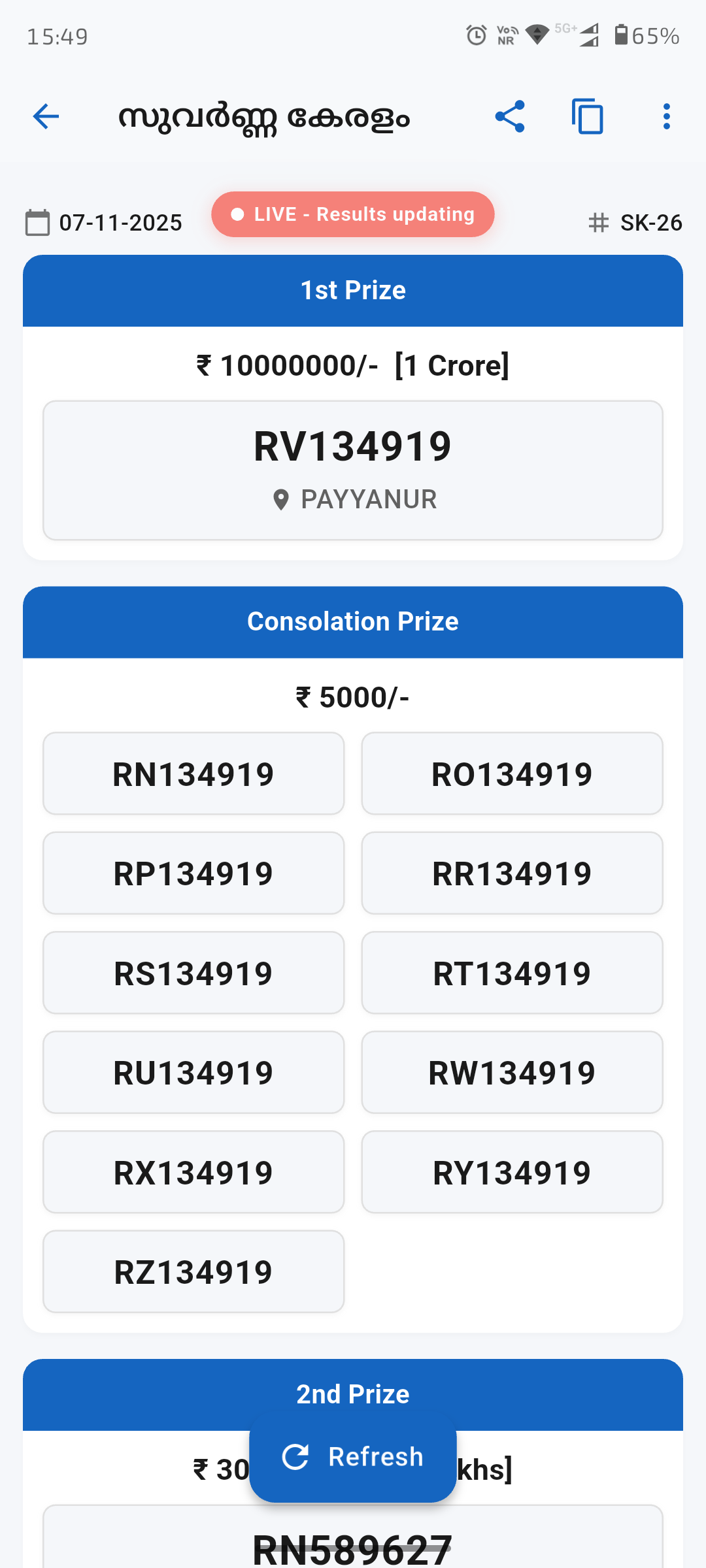Go back using the arrow icon

point(46,117)
